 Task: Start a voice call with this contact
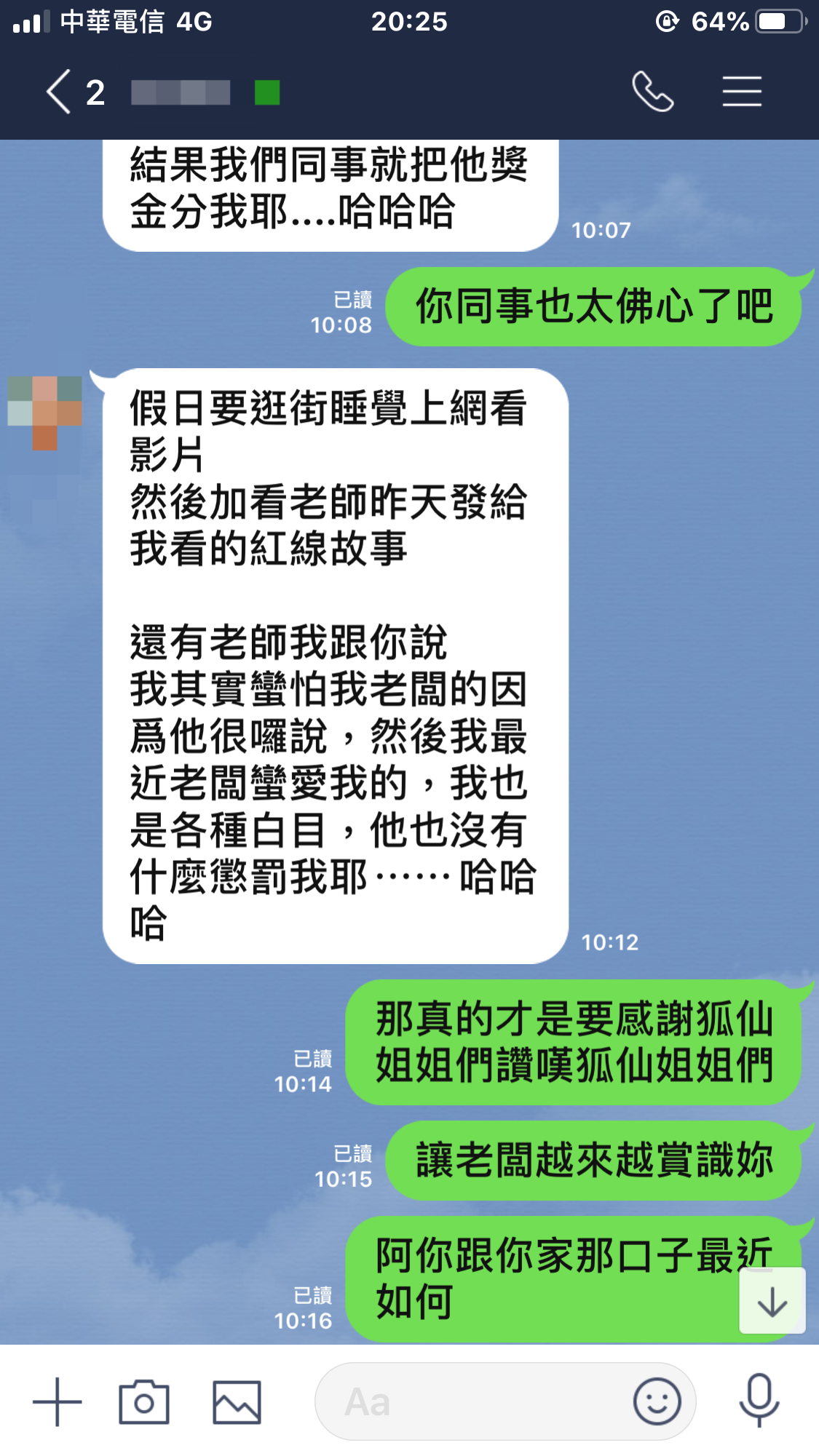pos(652,92)
